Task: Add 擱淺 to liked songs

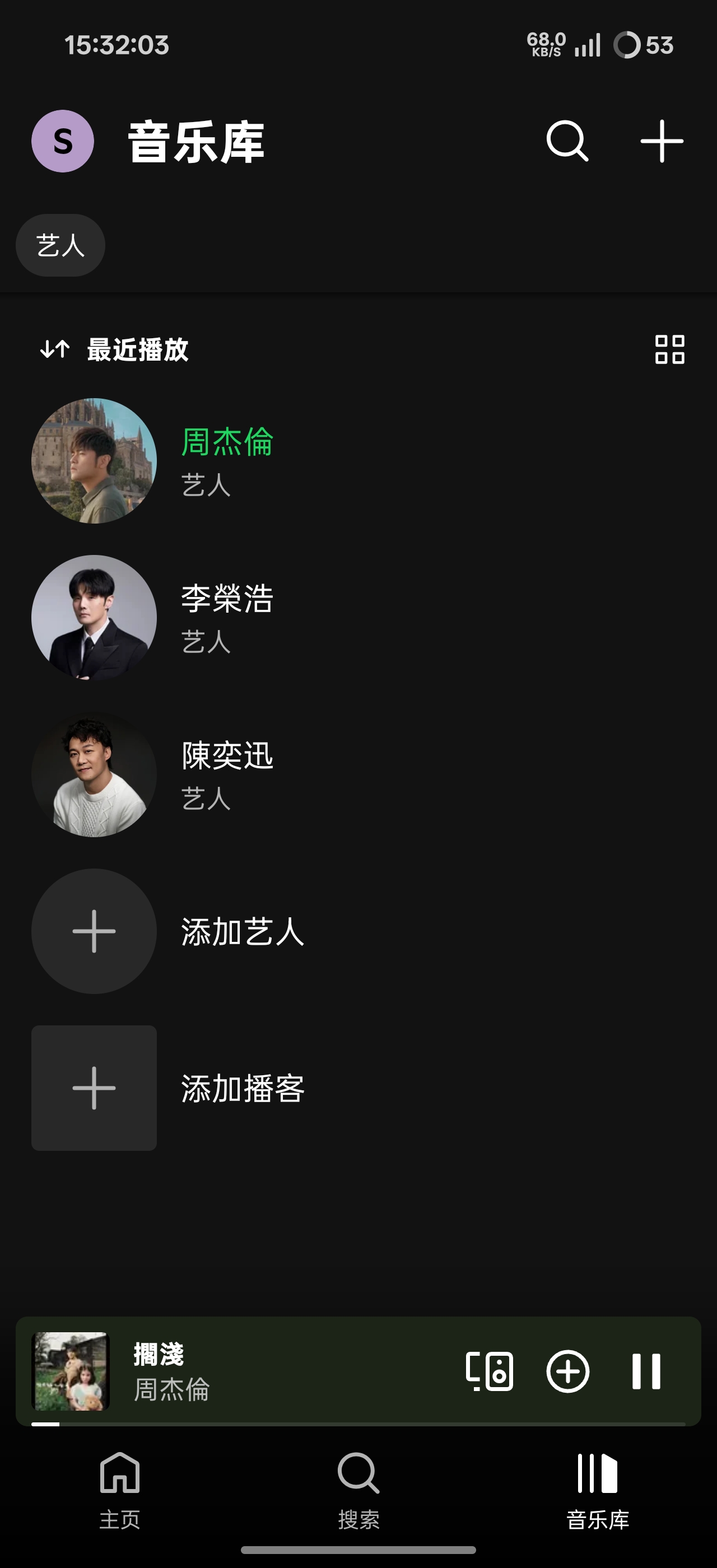Action: click(x=567, y=1371)
